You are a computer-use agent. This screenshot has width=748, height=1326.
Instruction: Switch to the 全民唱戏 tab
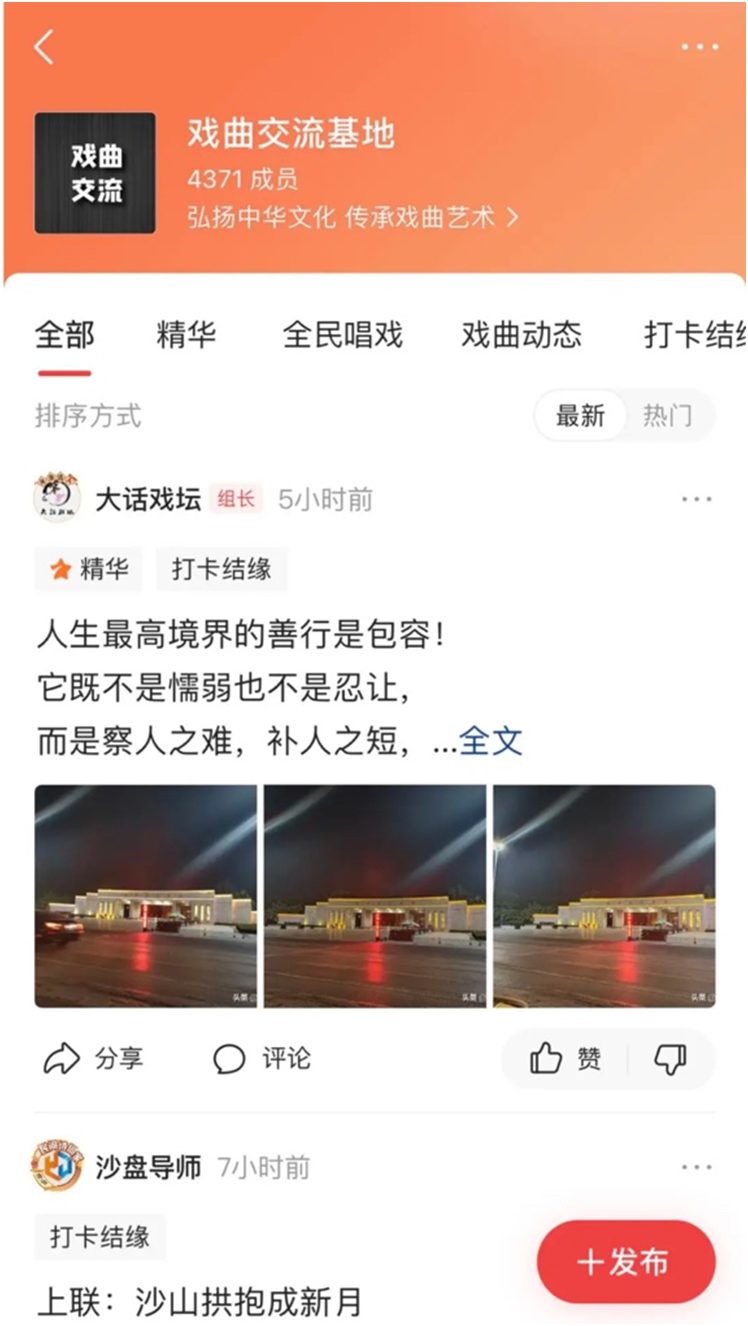[x=342, y=335]
